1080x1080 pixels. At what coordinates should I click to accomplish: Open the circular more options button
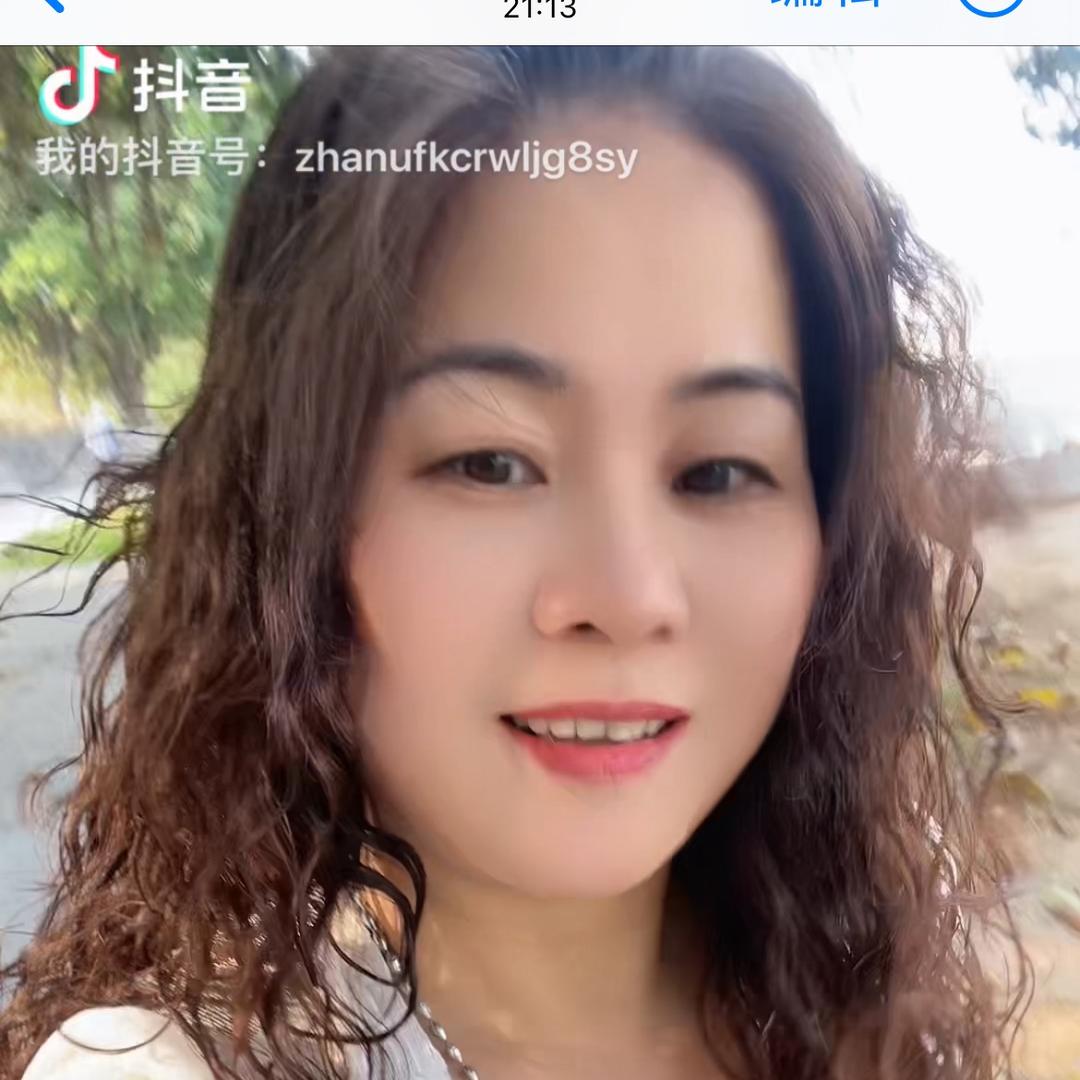pyautogui.click(x=991, y=5)
